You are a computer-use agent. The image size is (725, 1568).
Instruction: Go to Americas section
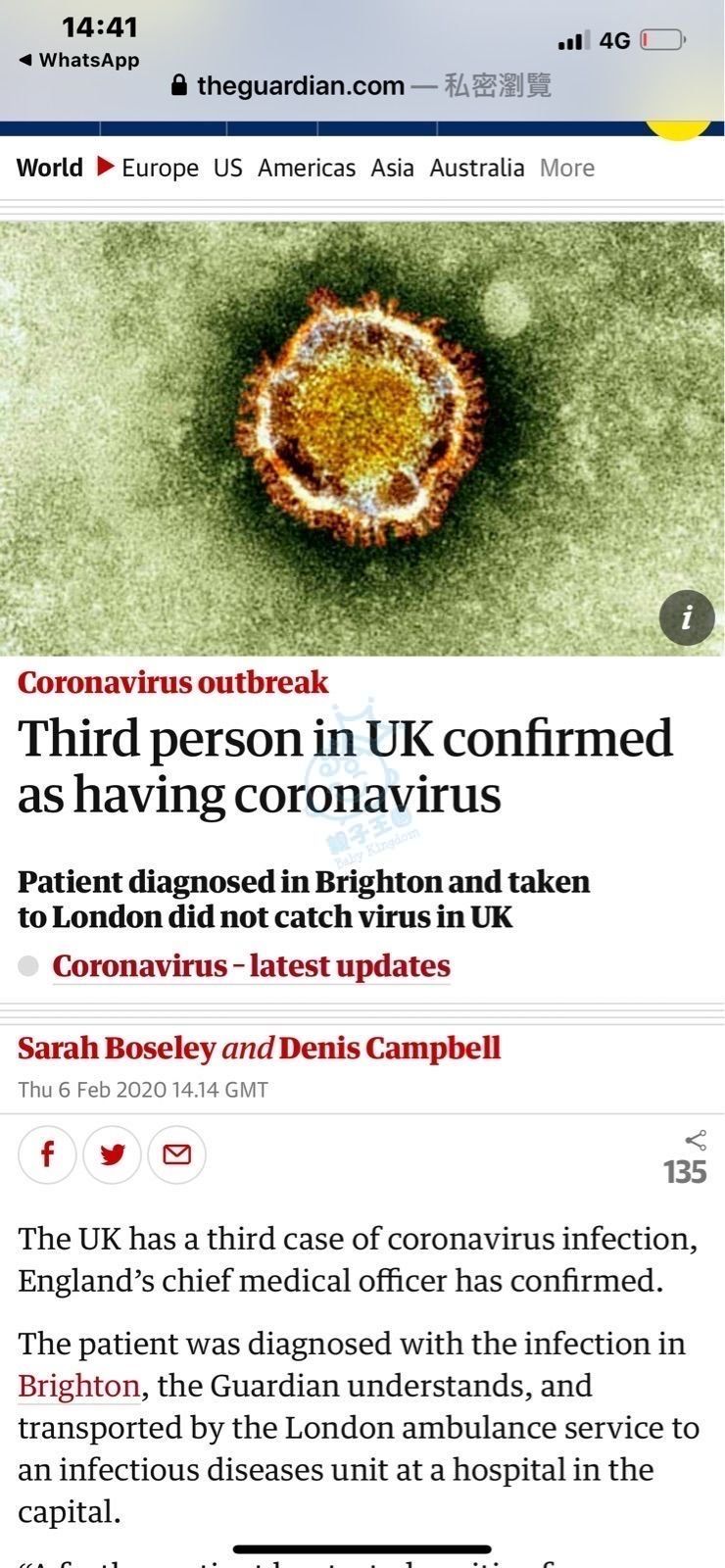306,168
